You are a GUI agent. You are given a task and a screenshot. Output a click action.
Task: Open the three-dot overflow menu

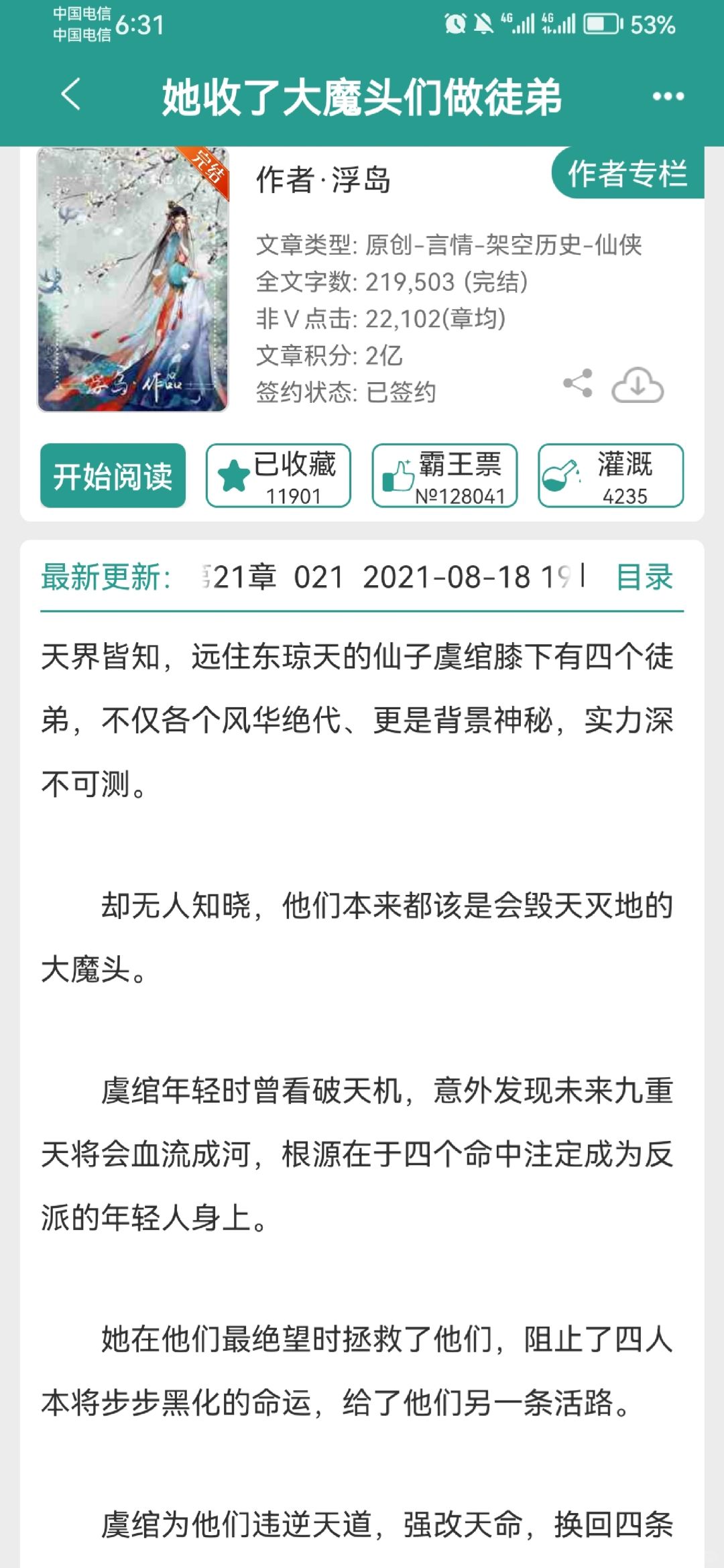[668, 96]
